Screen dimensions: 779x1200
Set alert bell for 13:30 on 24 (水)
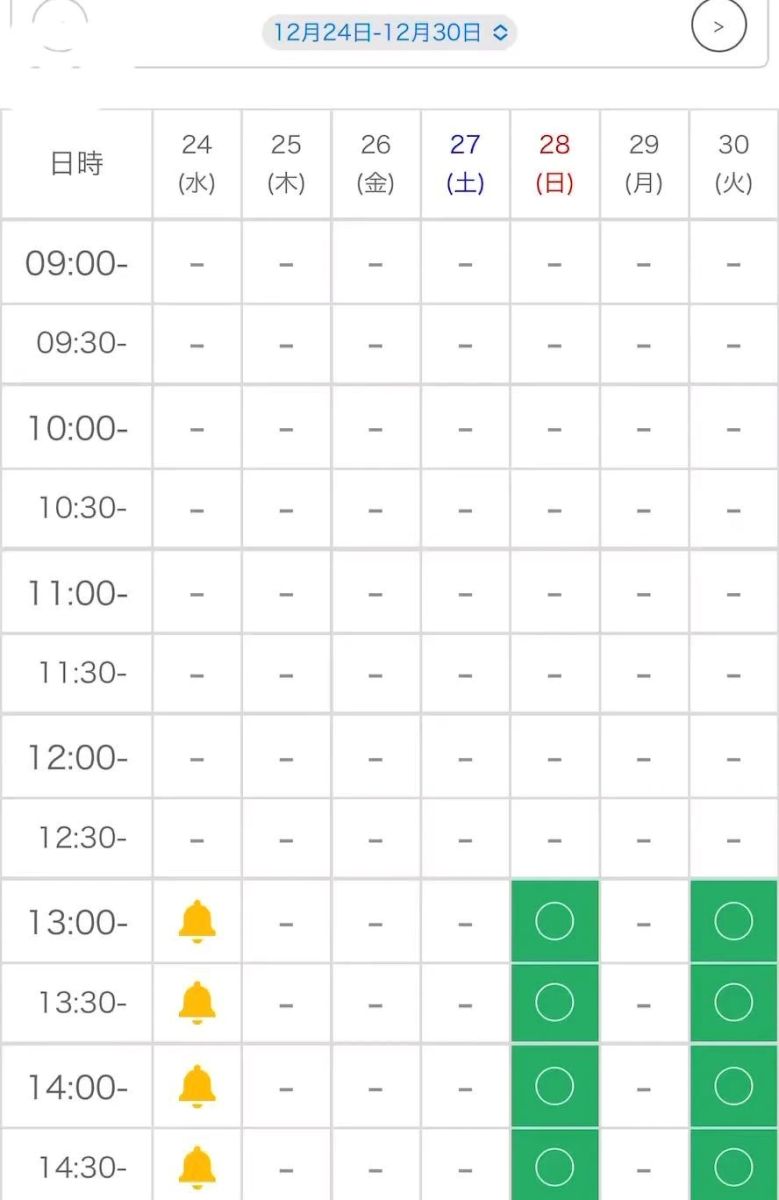[x=197, y=1002]
